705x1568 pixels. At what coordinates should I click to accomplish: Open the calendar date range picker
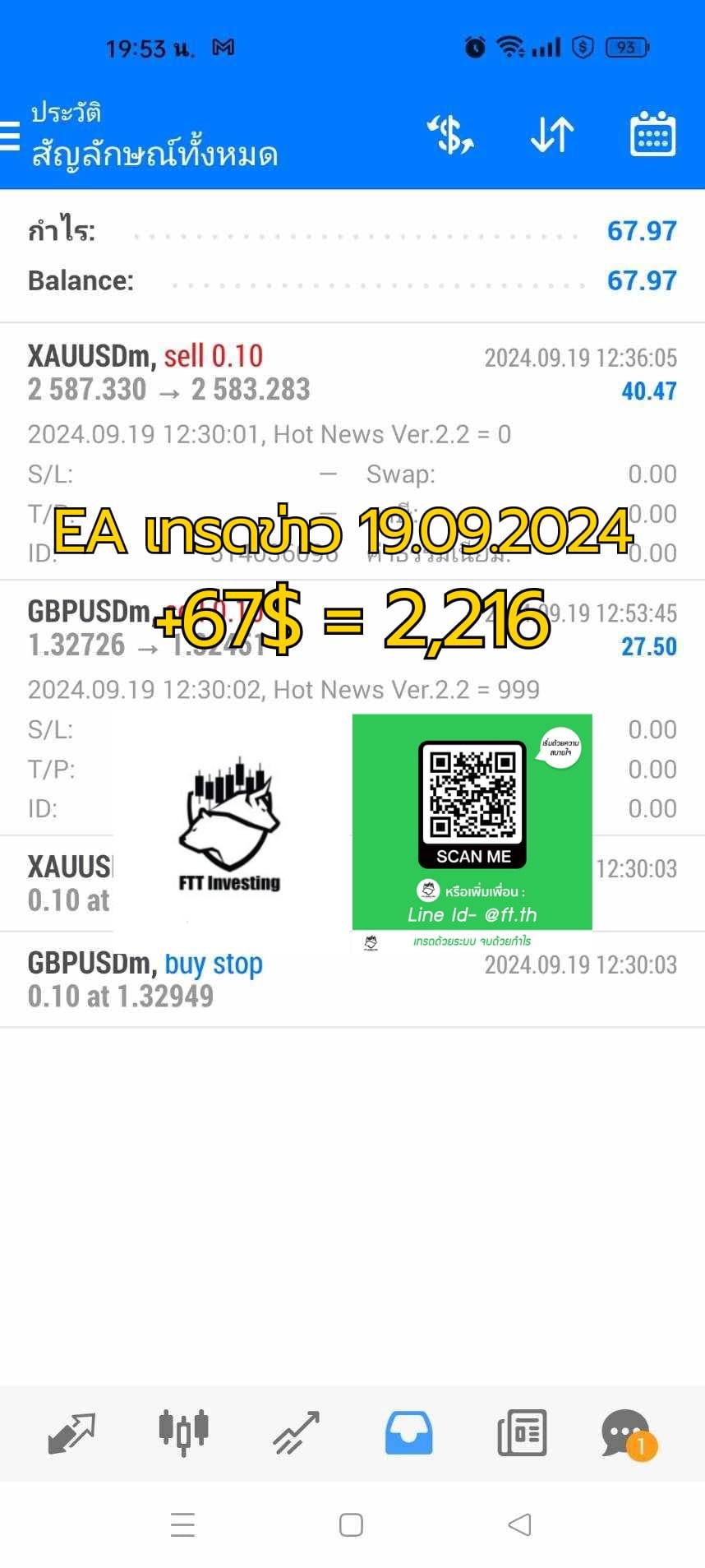click(x=652, y=135)
